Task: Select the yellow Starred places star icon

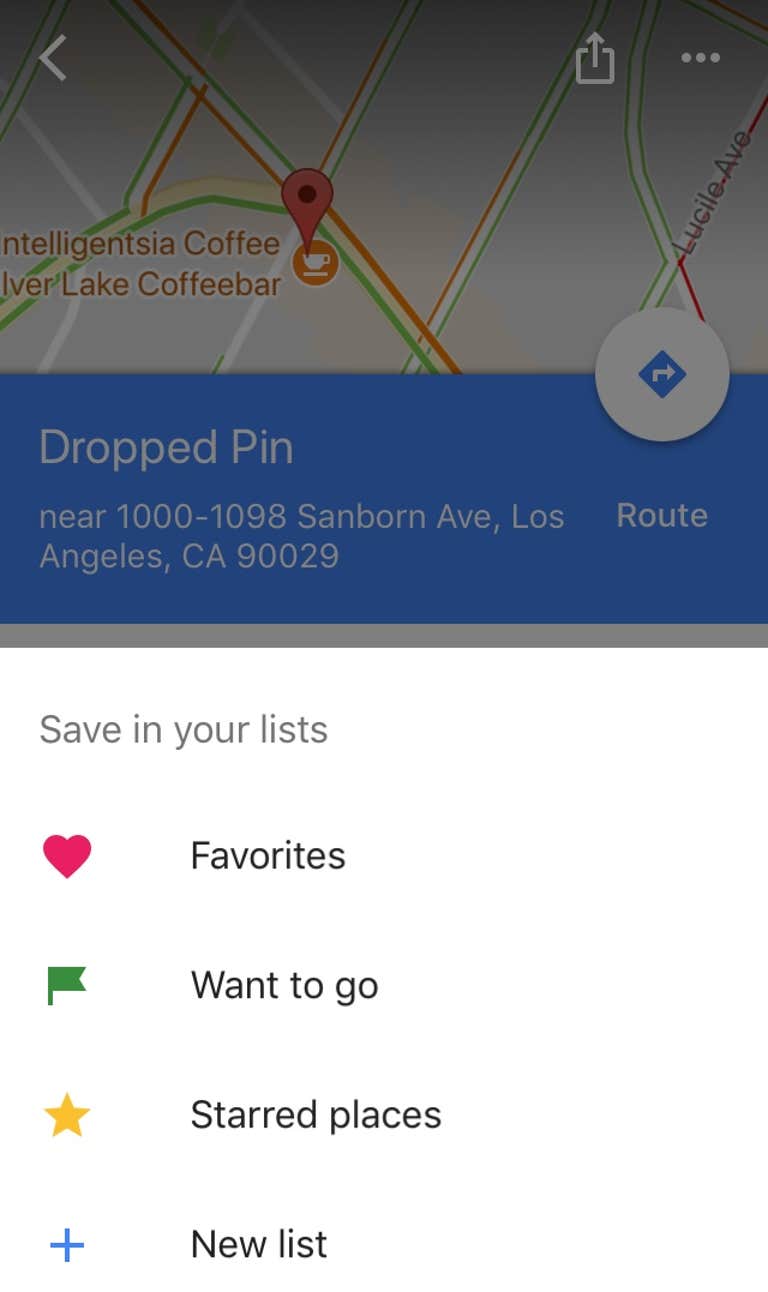Action: pyautogui.click(x=65, y=1114)
